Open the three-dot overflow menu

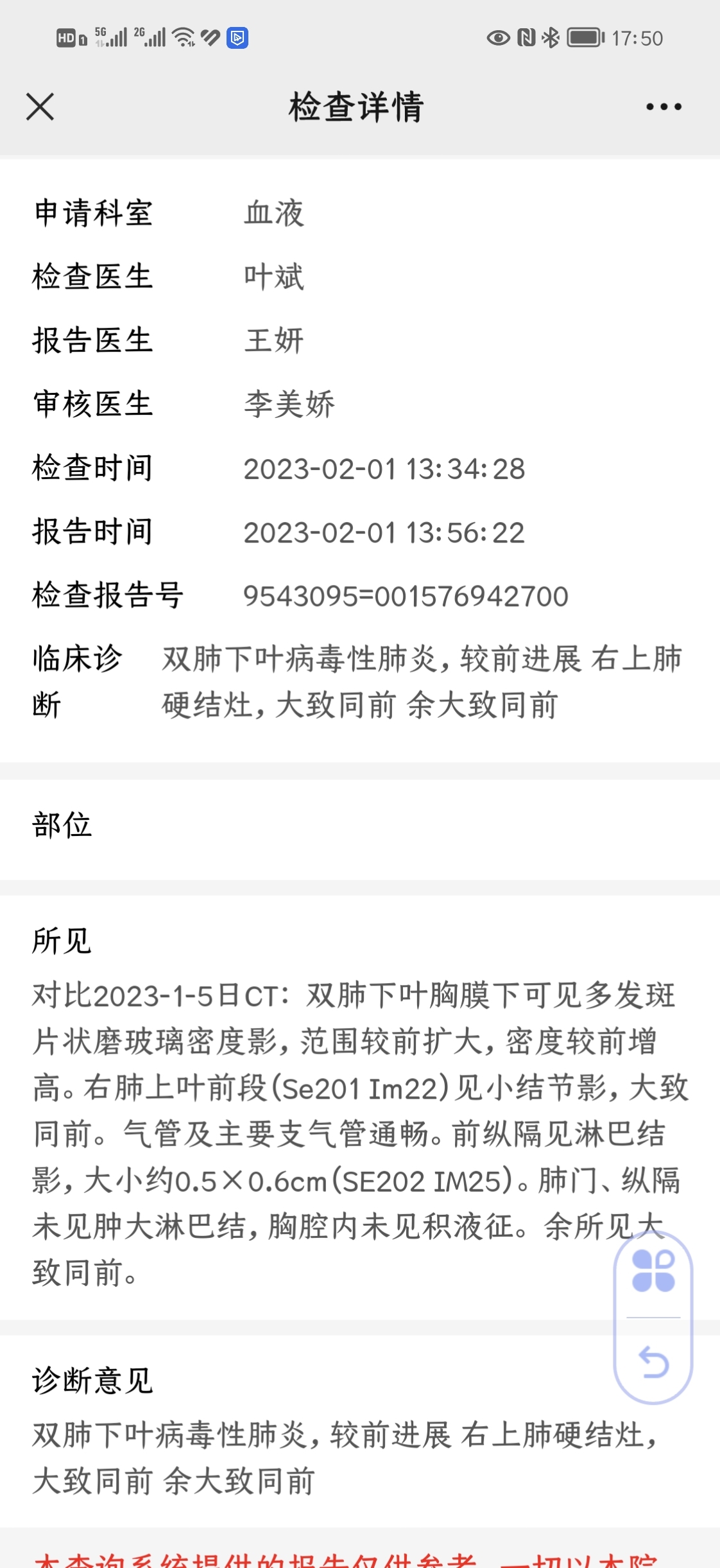[664, 107]
